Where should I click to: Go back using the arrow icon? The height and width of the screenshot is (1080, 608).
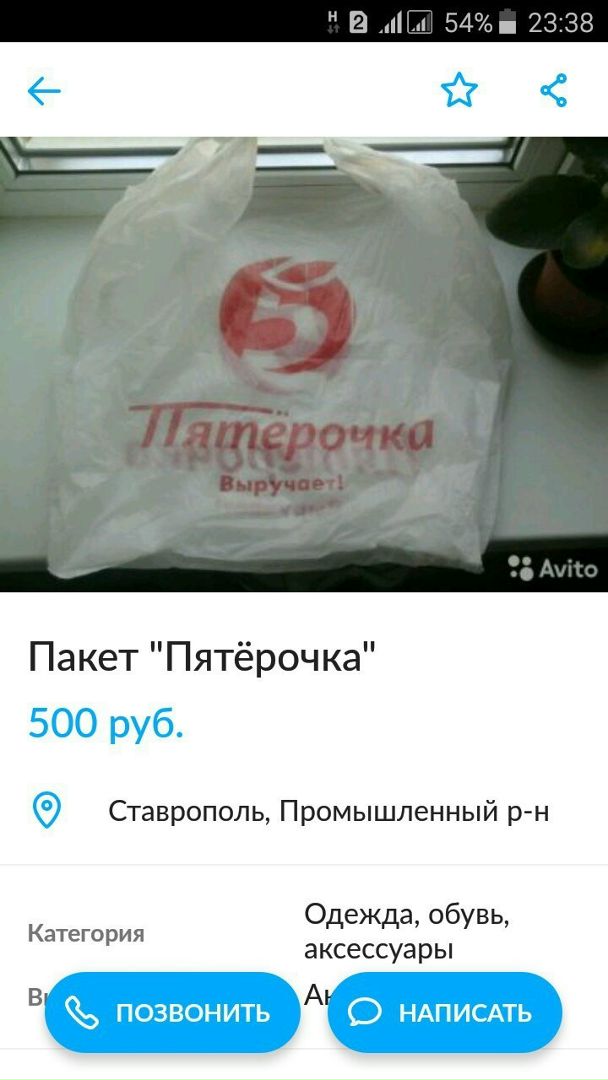tap(44, 92)
